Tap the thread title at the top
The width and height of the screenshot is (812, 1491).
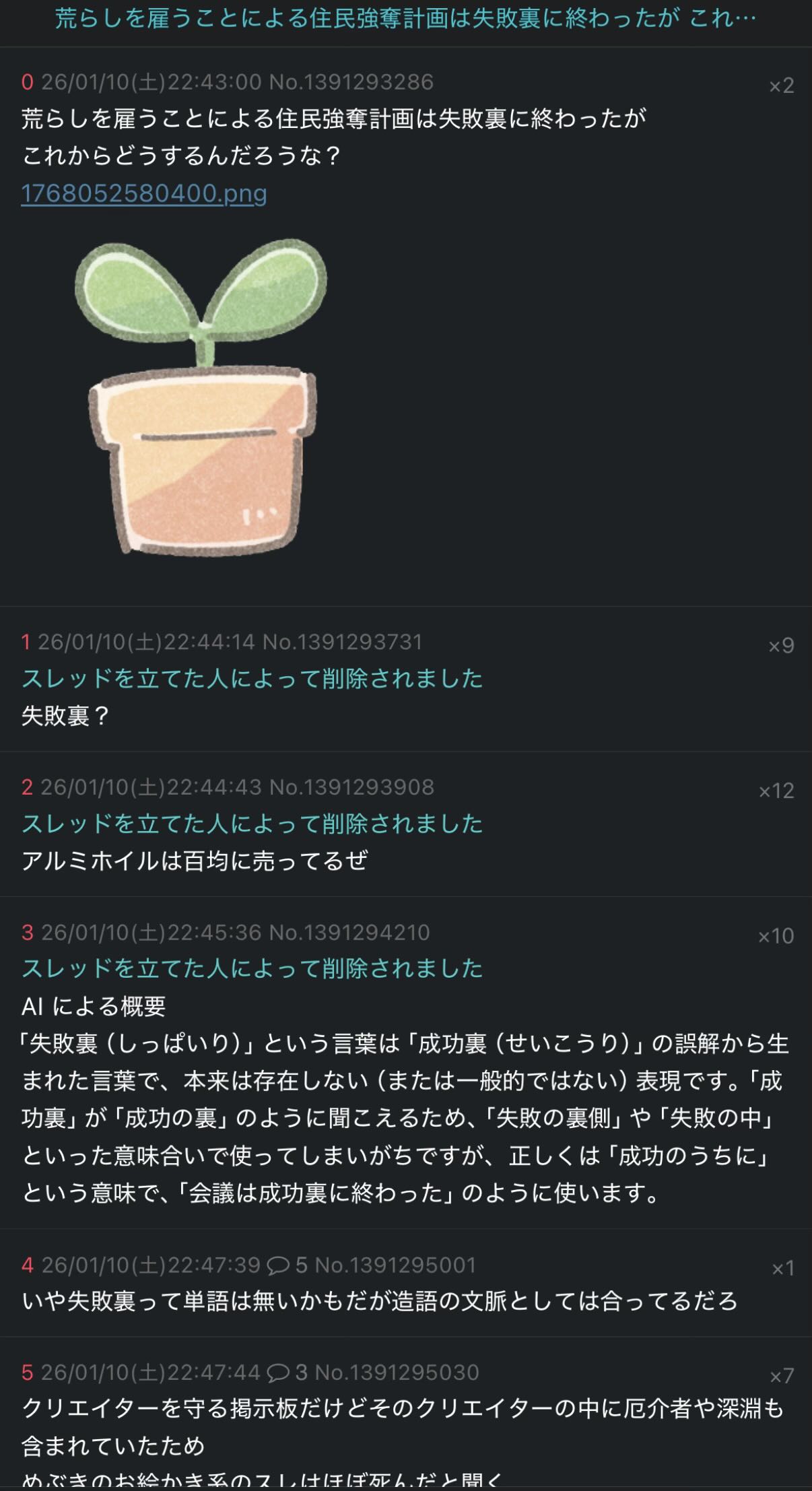[405, 19]
